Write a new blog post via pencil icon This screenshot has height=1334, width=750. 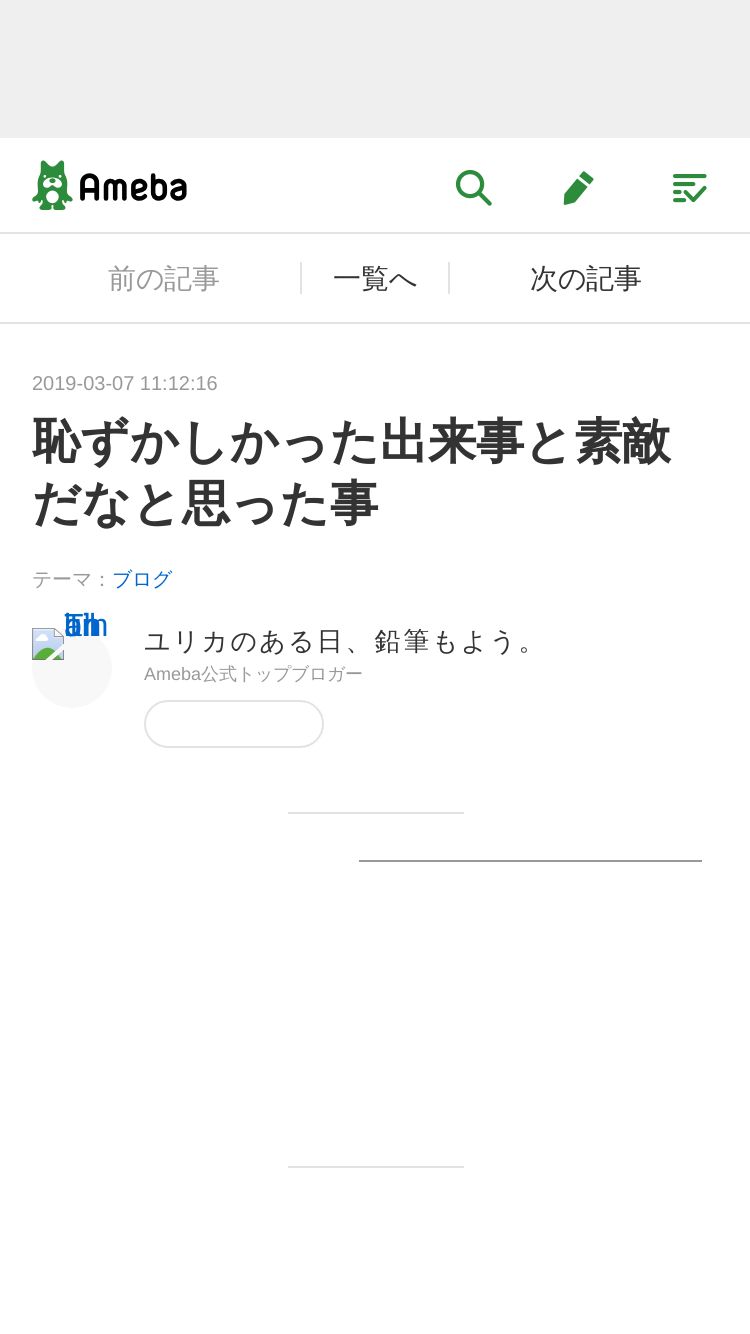[x=579, y=187]
